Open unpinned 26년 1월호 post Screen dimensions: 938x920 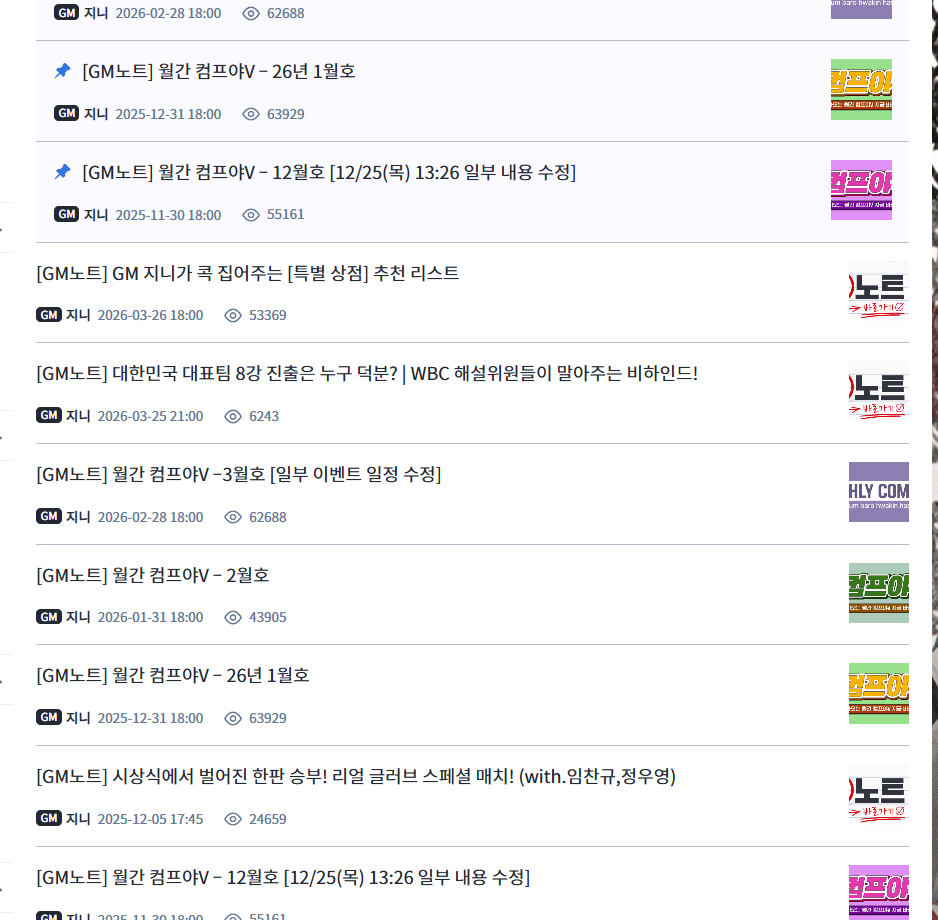click(172, 675)
